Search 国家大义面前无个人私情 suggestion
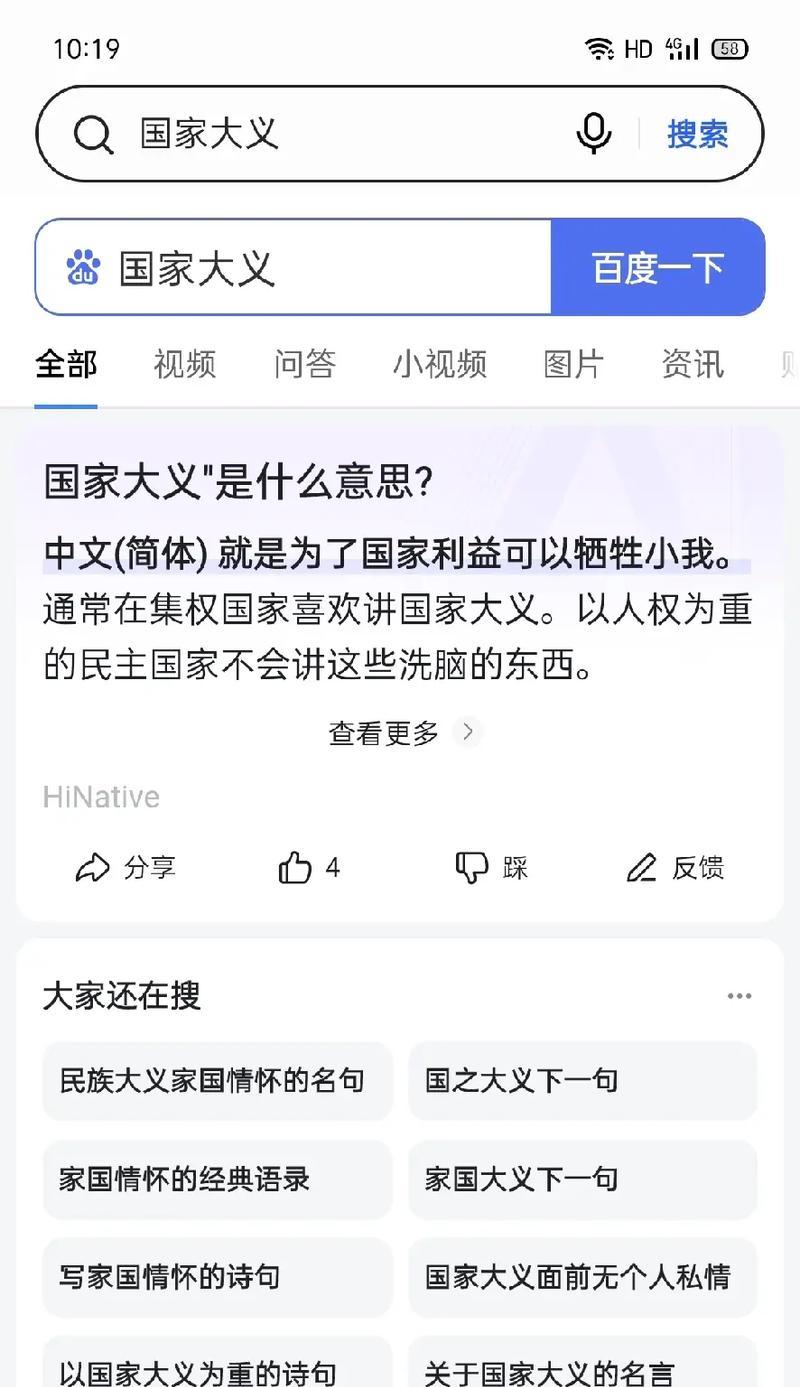 pos(582,1277)
